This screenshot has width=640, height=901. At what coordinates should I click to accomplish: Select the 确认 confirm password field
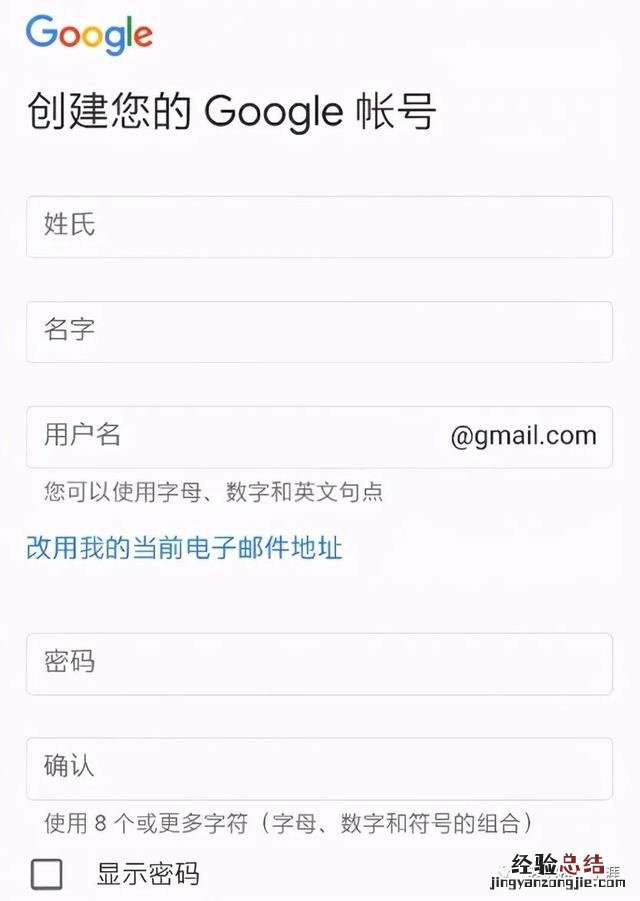[x=318, y=768]
